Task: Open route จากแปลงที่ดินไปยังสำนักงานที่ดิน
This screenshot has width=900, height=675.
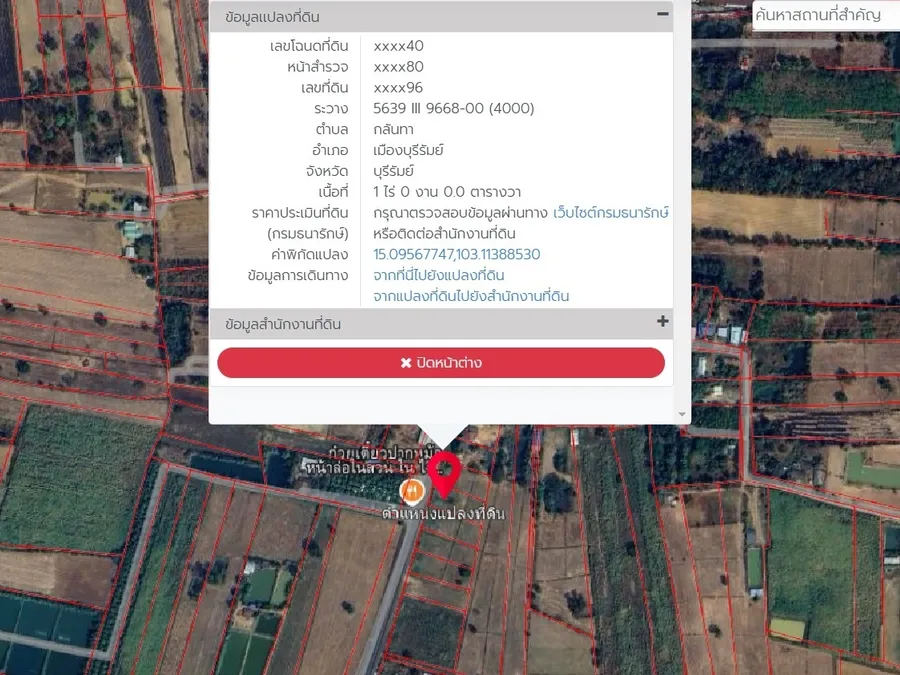Action: tap(471, 296)
